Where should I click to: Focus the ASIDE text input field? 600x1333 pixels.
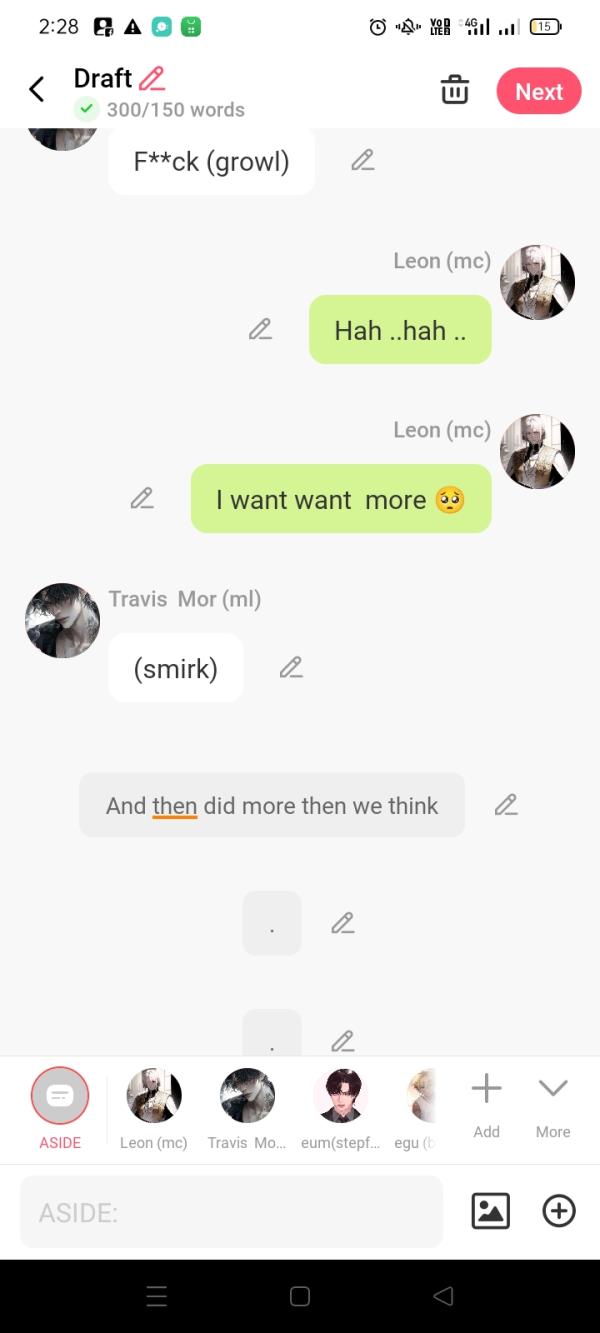coord(231,1212)
